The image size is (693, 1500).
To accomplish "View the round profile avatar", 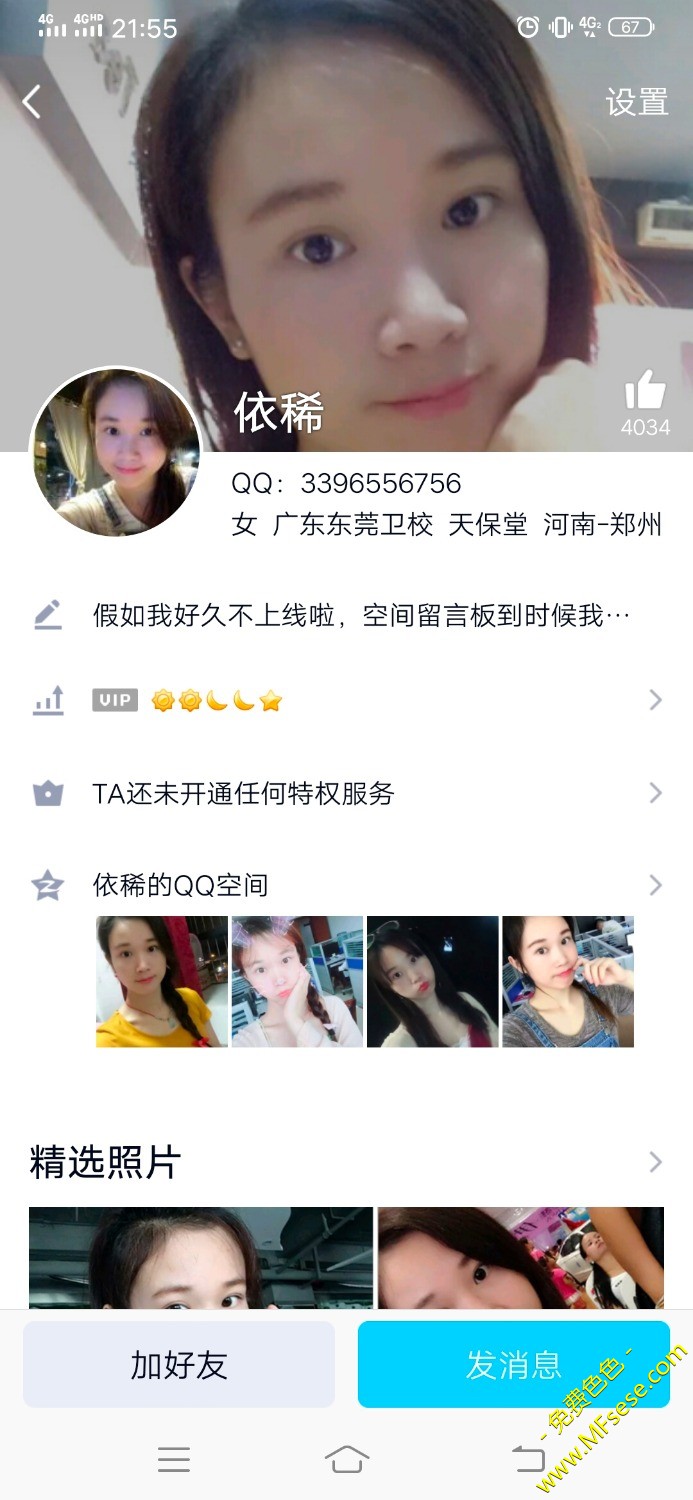I will (116, 452).
